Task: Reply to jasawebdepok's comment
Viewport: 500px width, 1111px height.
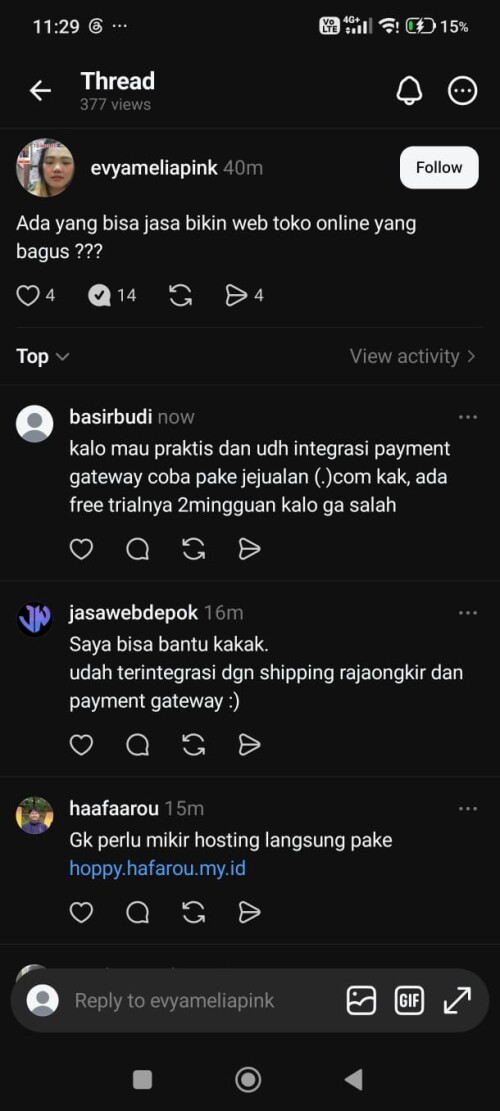Action: [x=137, y=745]
